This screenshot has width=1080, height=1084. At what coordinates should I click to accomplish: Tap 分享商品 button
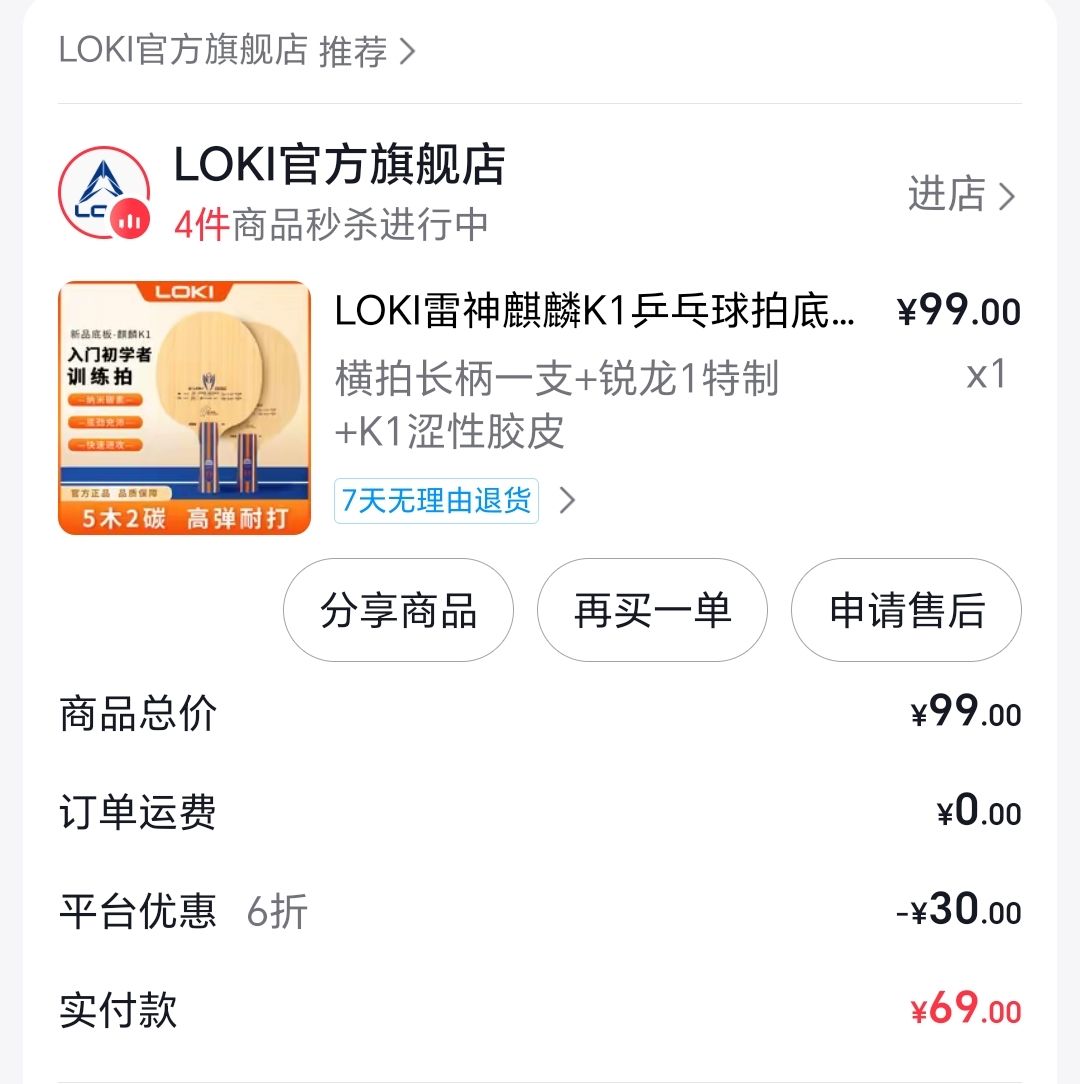coord(398,610)
